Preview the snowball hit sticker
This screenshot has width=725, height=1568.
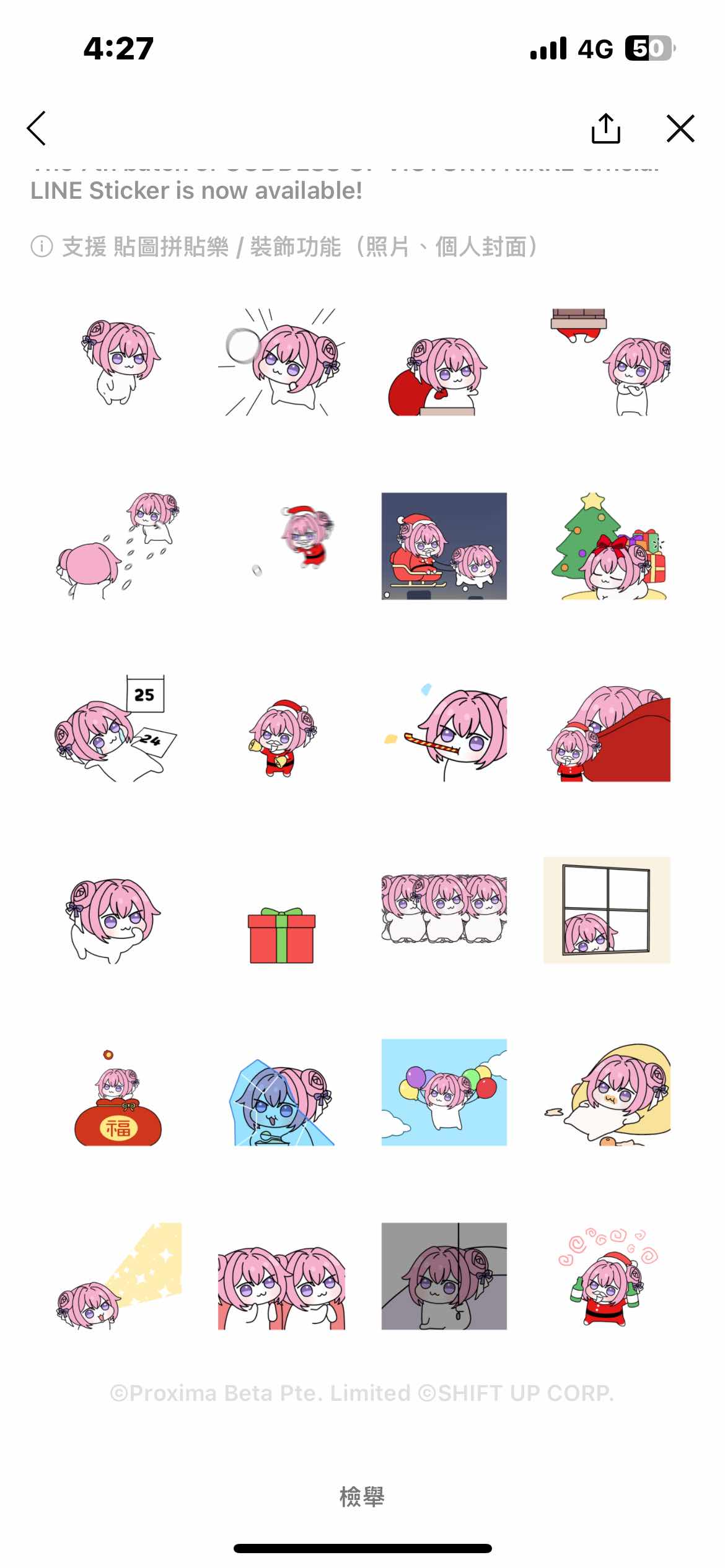[x=281, y=363]
